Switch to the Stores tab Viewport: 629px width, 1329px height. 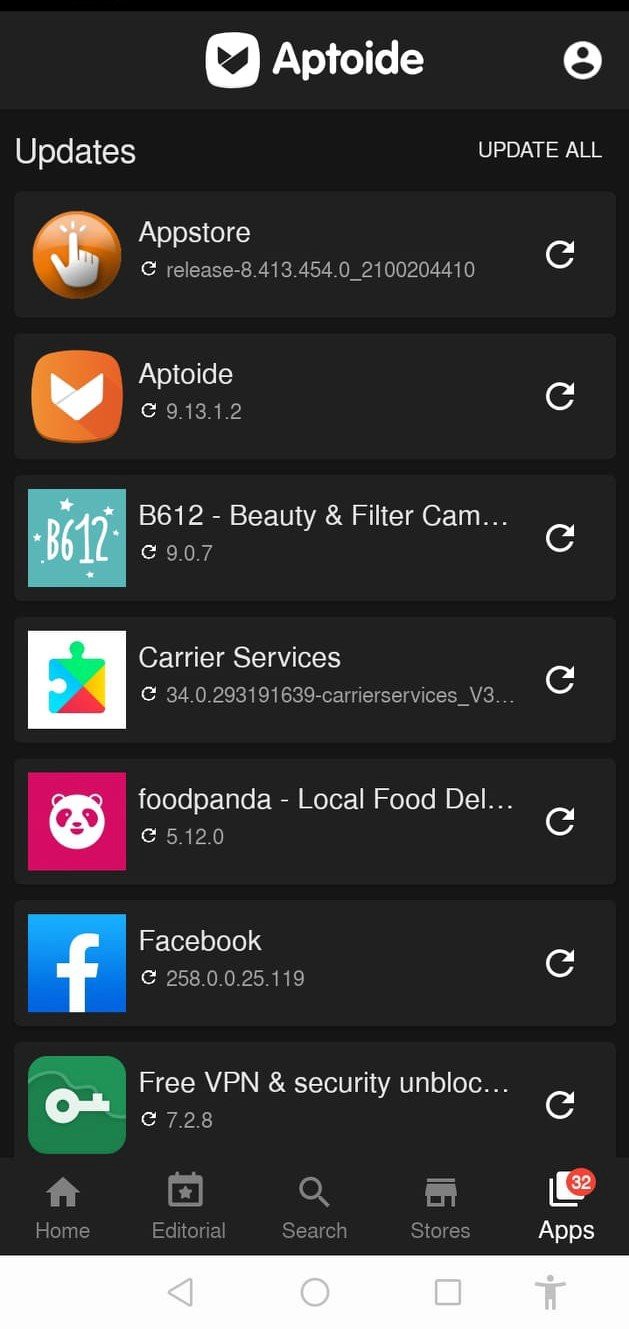coord(440,1208)
